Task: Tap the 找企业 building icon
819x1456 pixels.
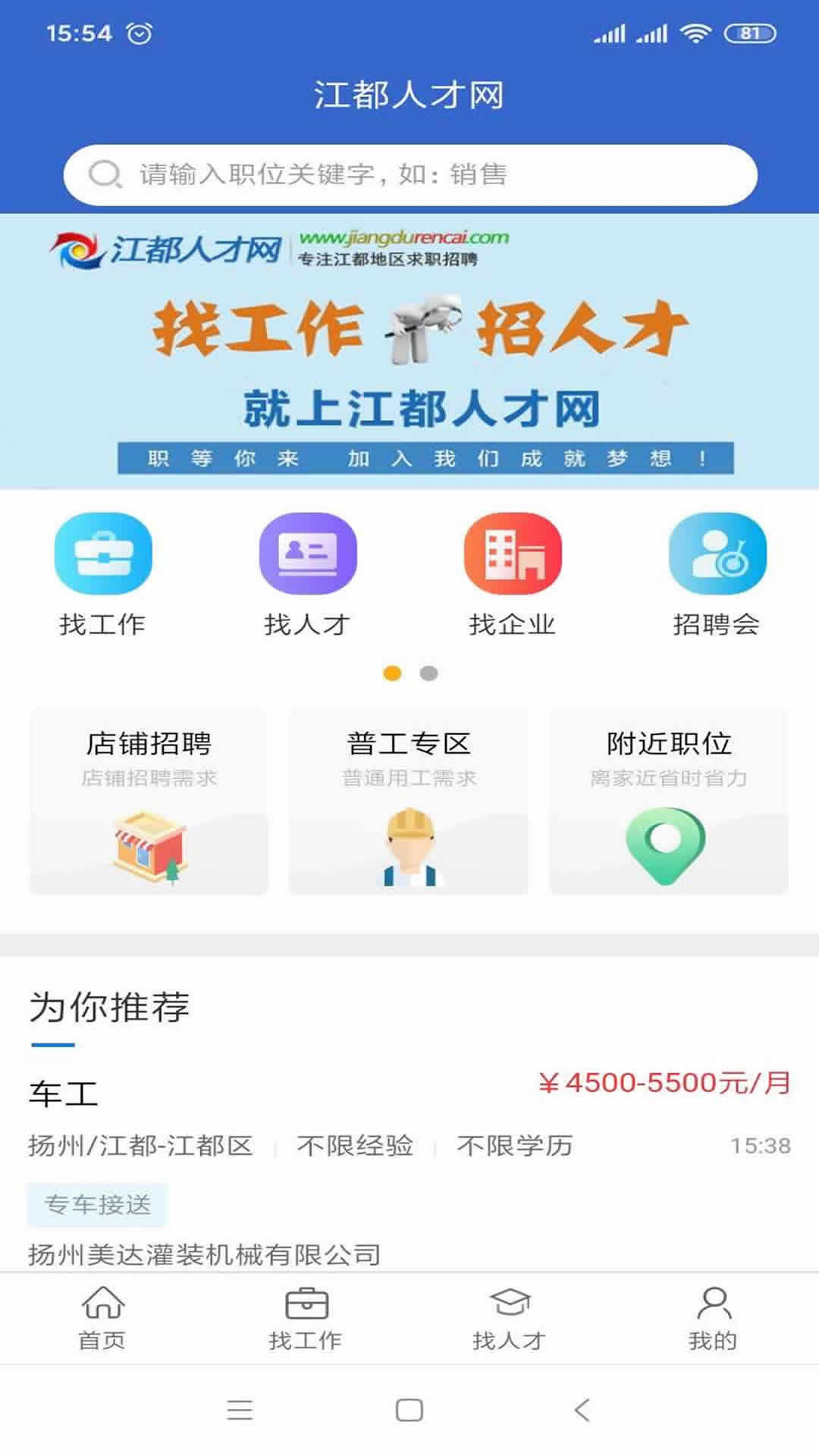Action: pos(512,554)
